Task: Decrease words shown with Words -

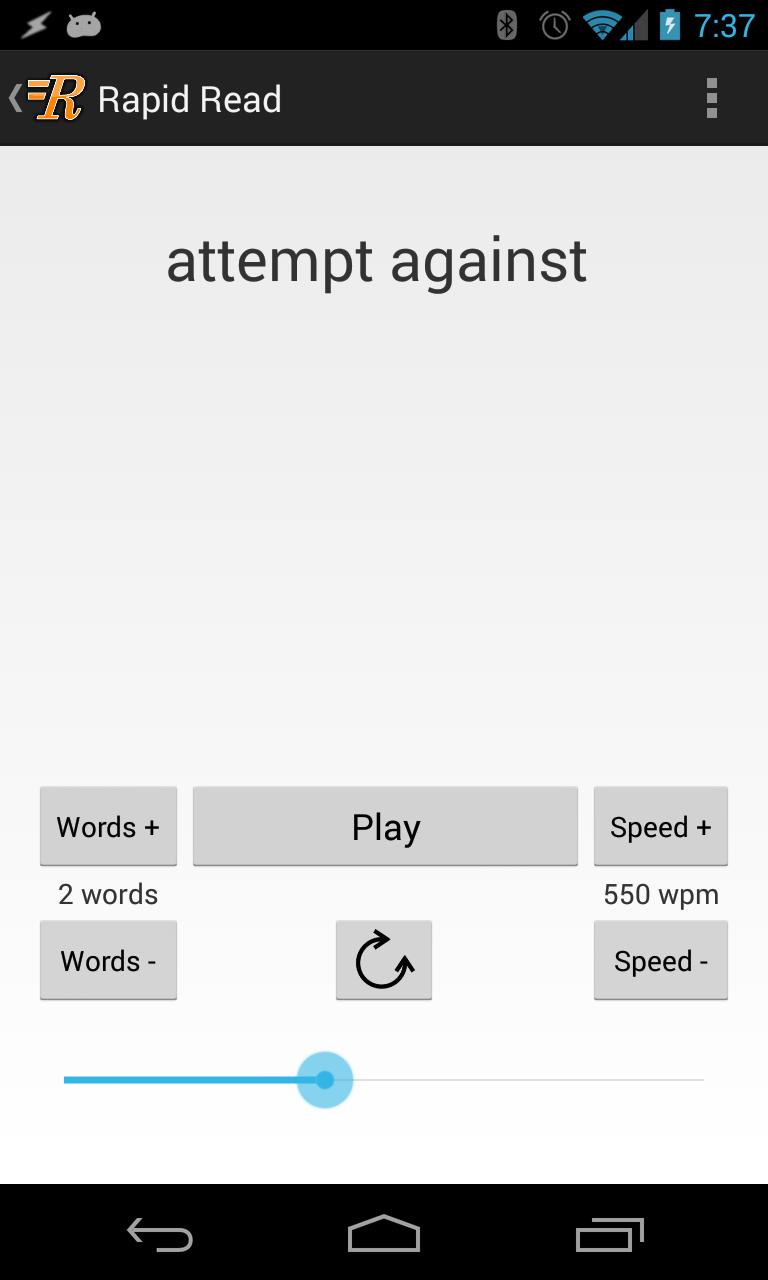Action: [x=108, y=960]
